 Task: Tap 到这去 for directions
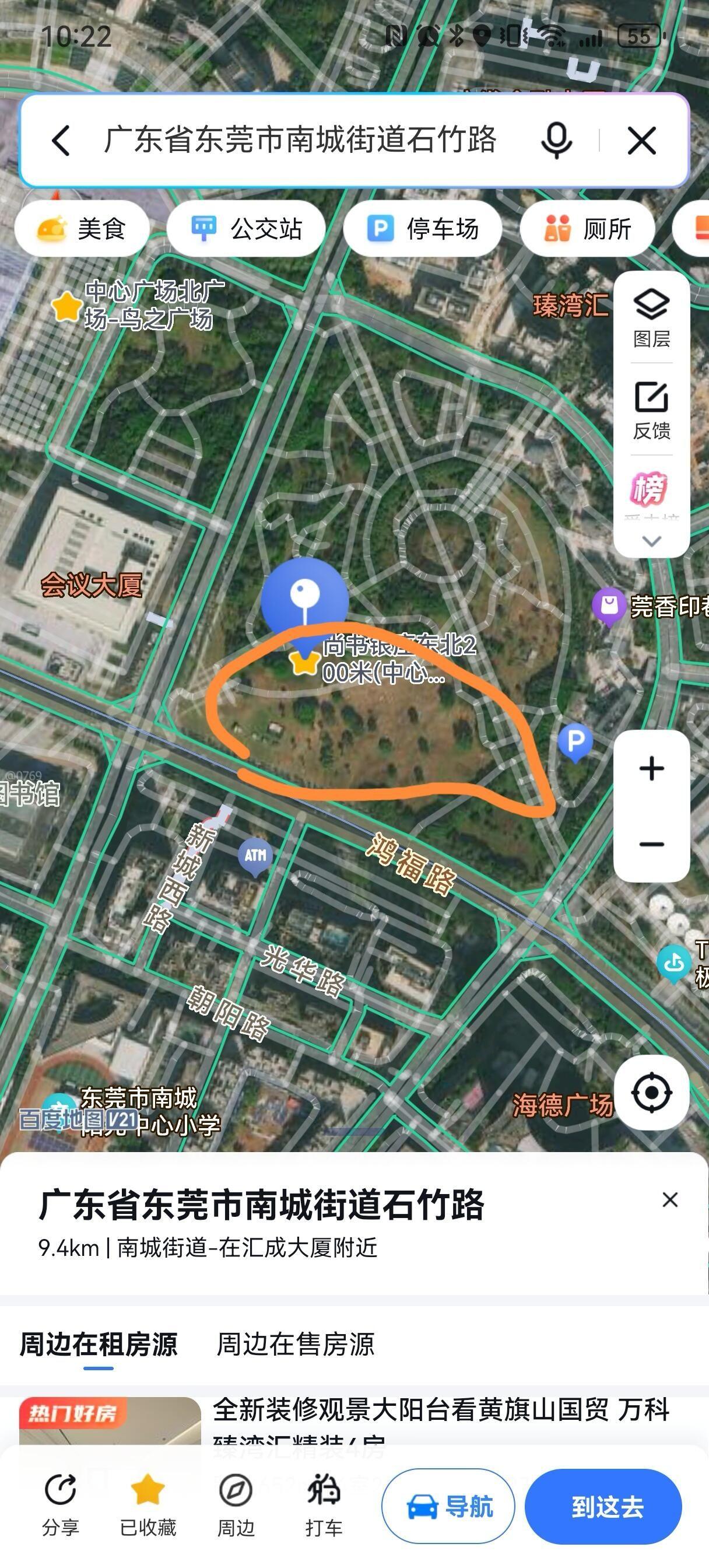tap(603, 1507)
